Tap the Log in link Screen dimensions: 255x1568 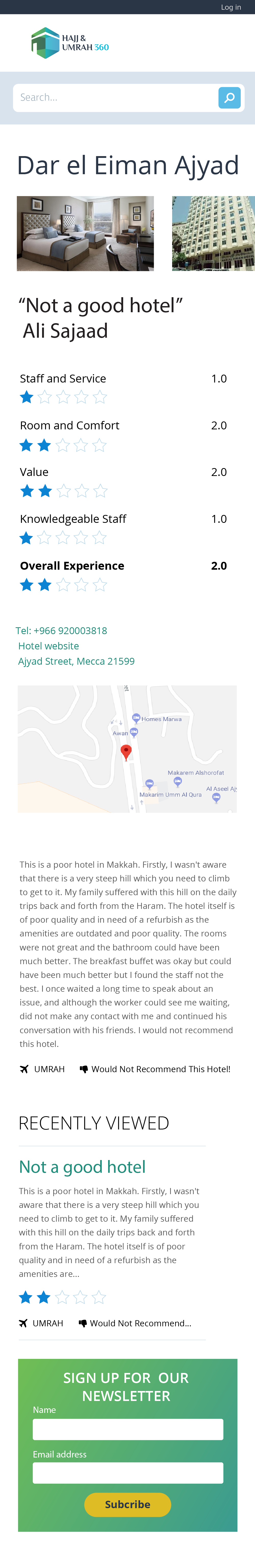click(x=231, y=7)
